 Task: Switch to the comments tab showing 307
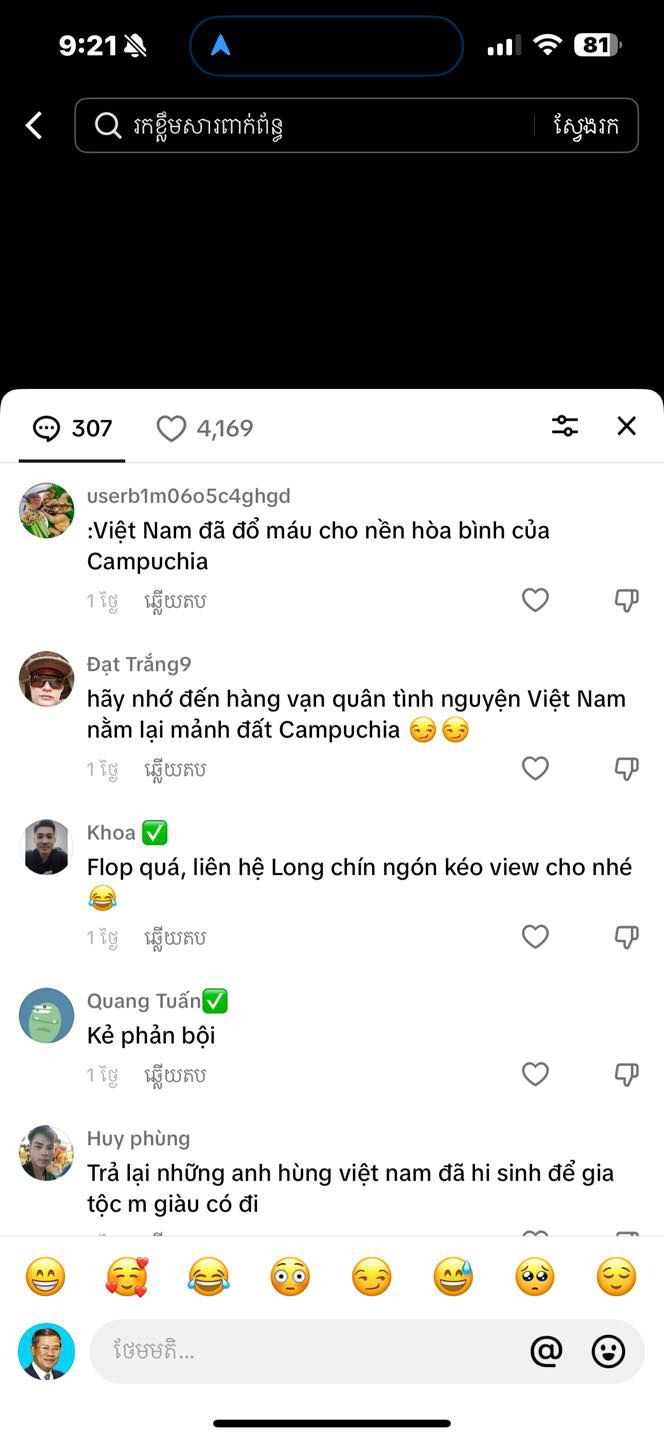point(73,429)
